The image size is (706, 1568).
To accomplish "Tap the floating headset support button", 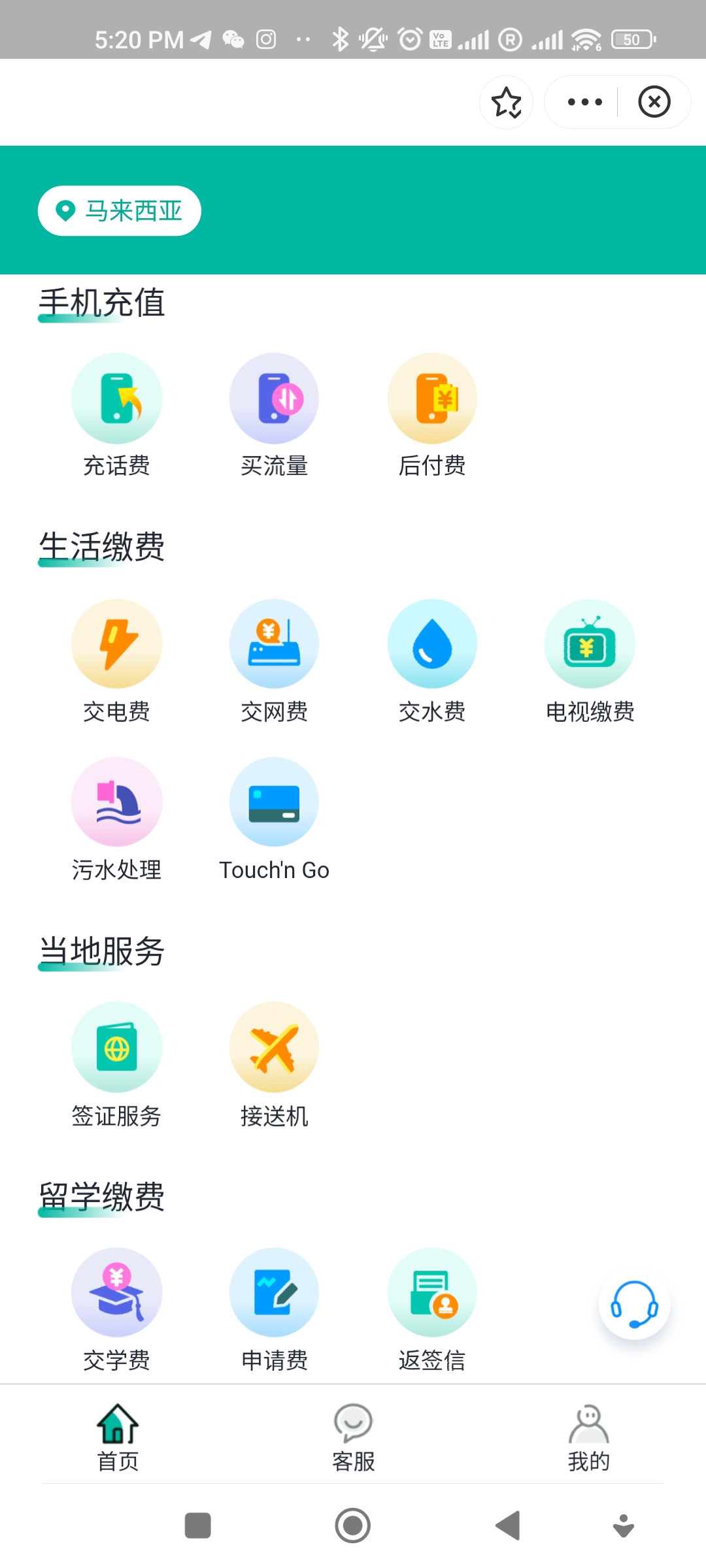I will click(634, 1305).
